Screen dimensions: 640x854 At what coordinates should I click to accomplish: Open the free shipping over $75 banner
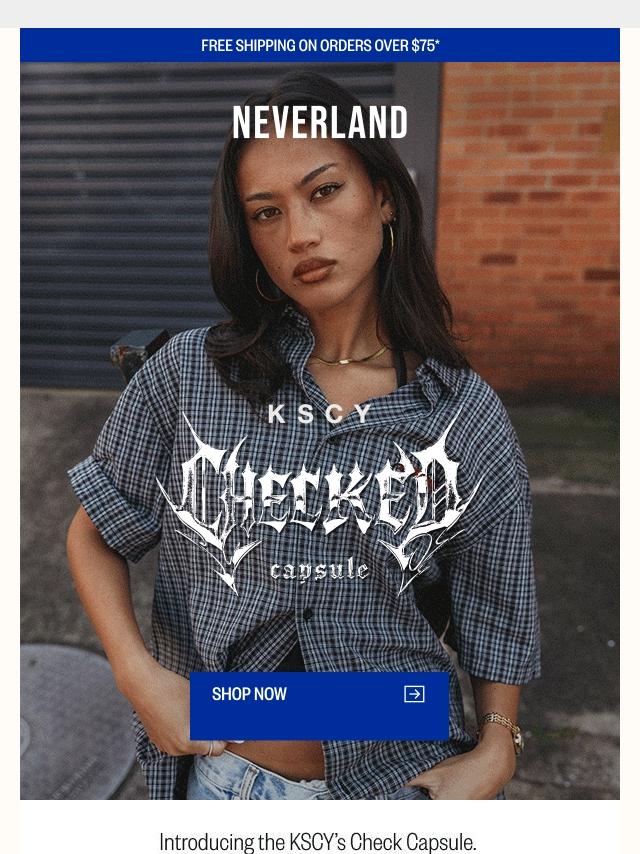coord(320,45)
